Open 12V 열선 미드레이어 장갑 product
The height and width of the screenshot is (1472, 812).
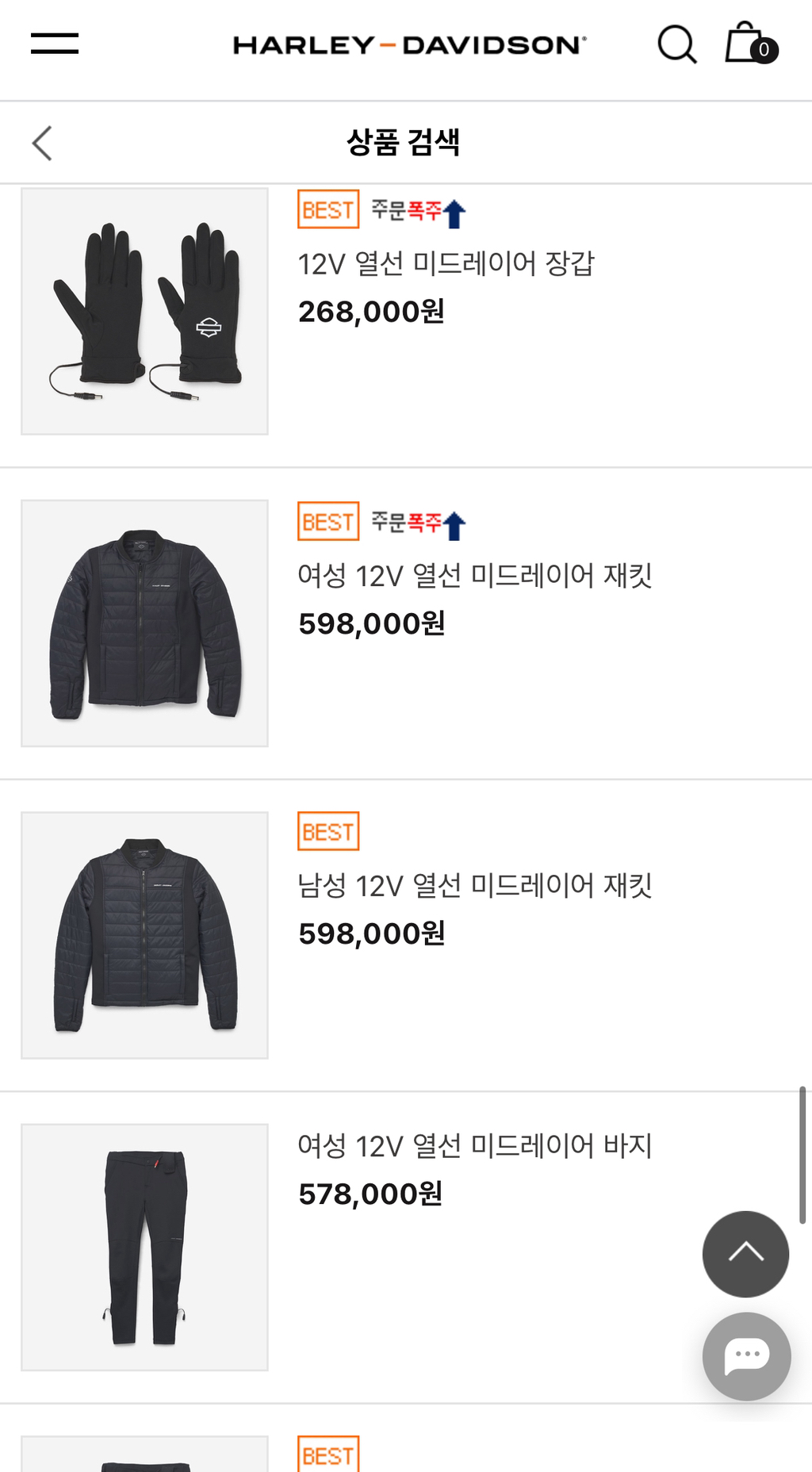pos(446,264)
